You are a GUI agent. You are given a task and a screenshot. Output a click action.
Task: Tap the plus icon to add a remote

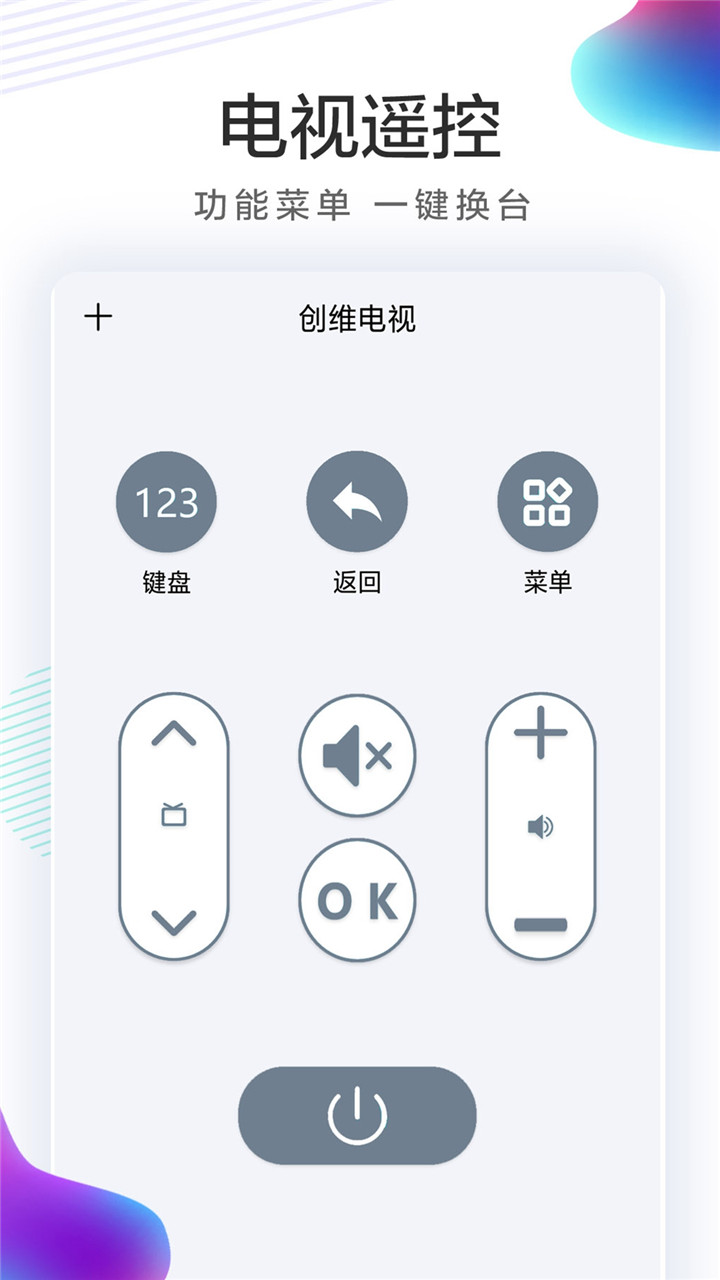(x=99, y=315)
